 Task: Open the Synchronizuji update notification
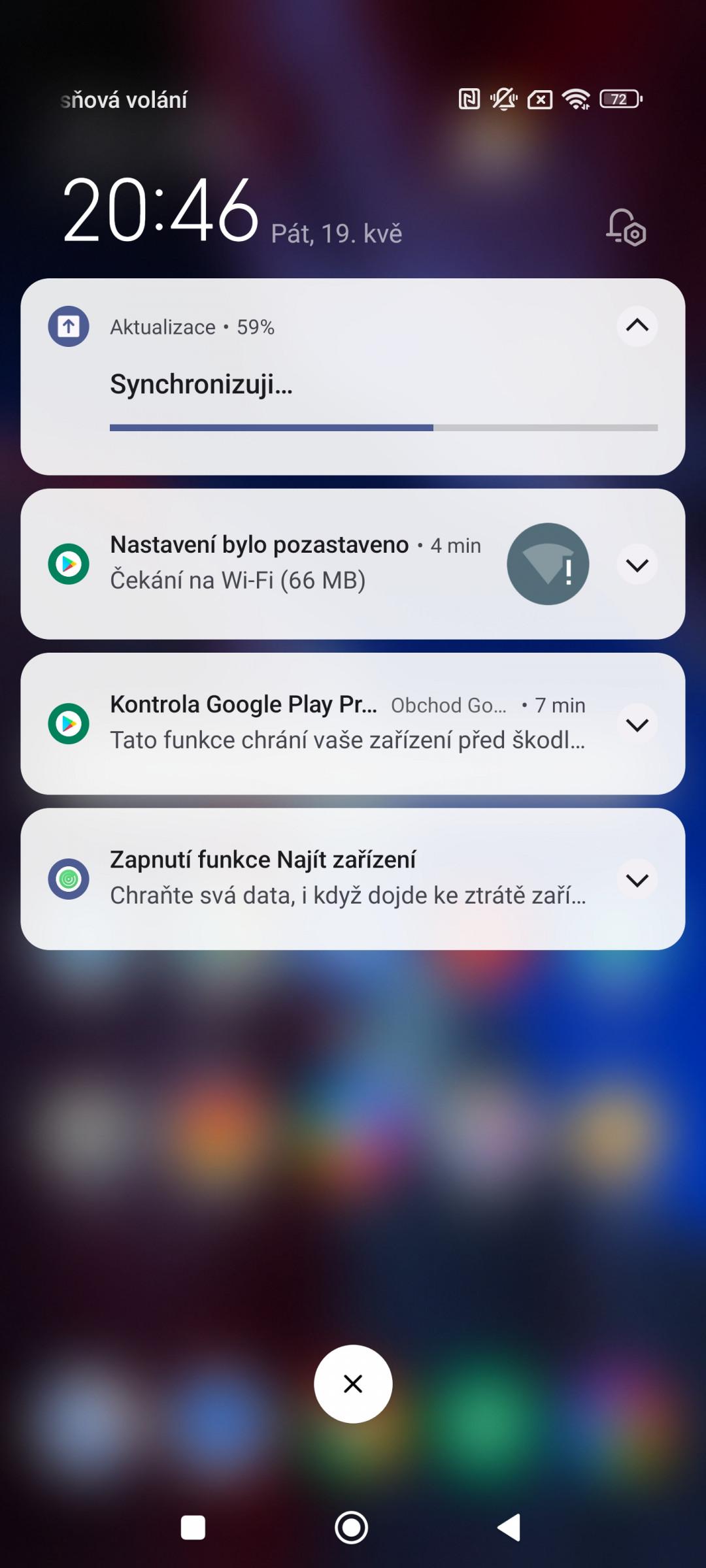353,377
